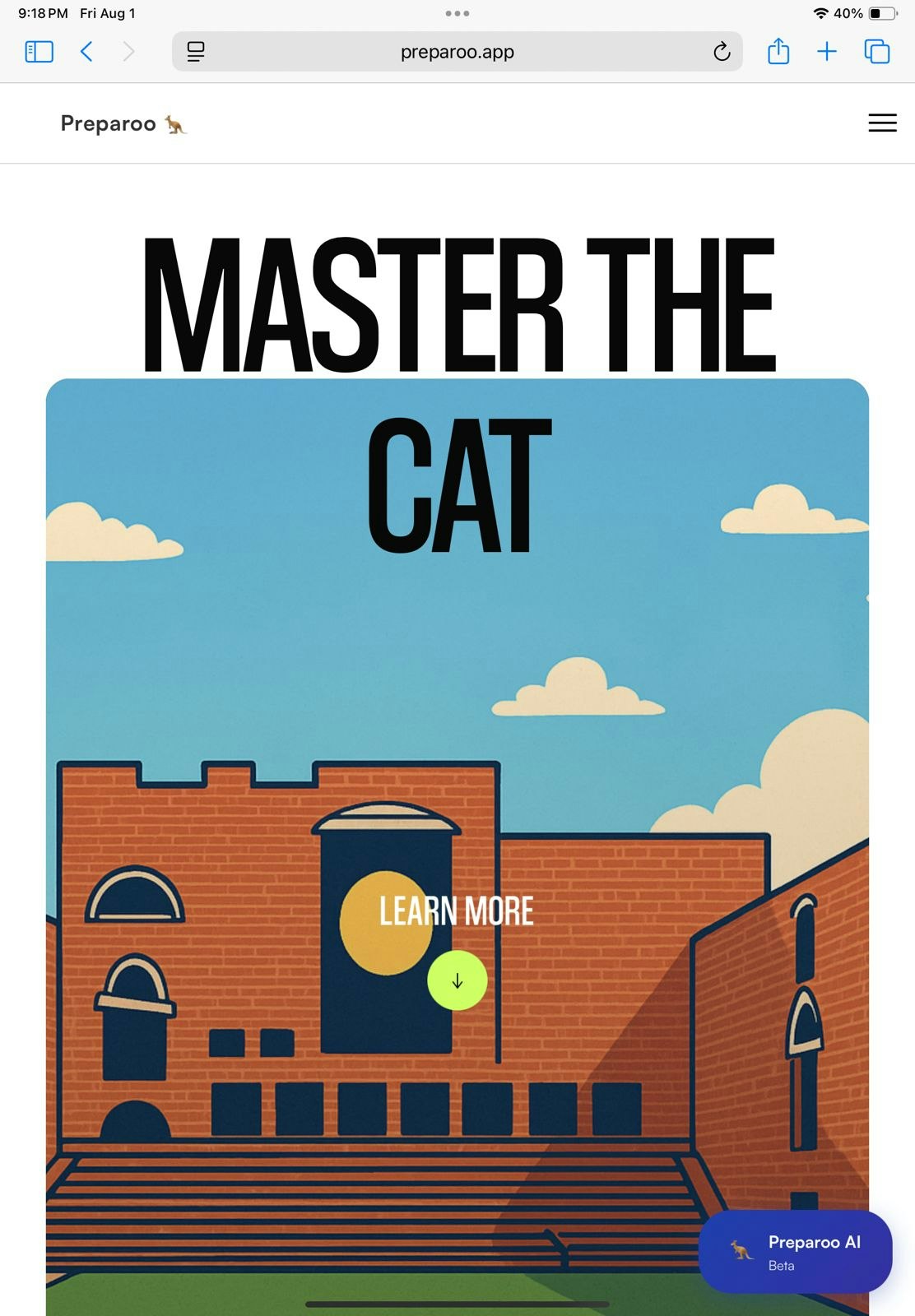Reload the current page
The width and height of the screenshot is (915, 1316).
[x=722, y=52]
